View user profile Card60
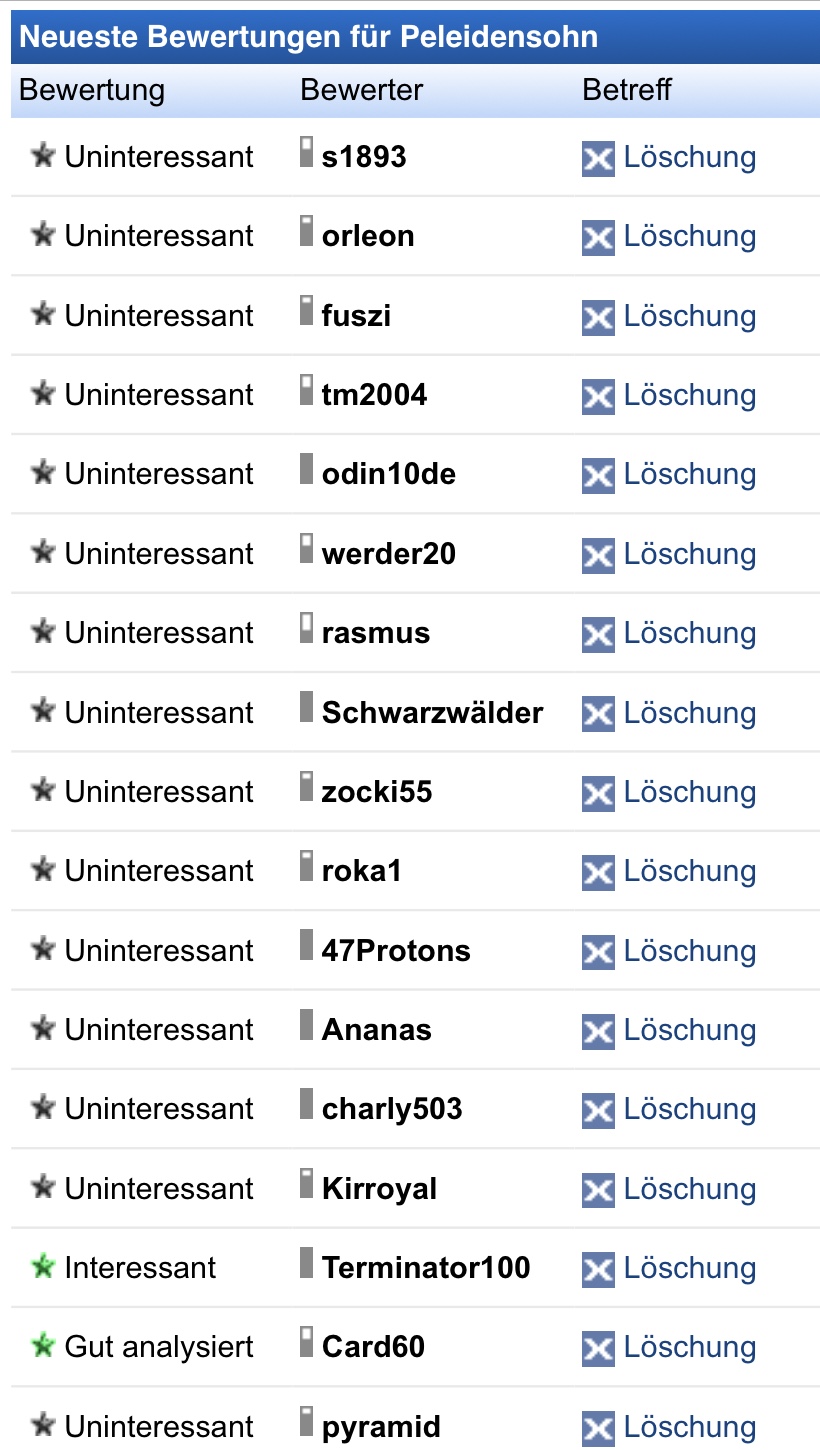The height and width of the screenshot is (1450, 820). pos(373,1347)
